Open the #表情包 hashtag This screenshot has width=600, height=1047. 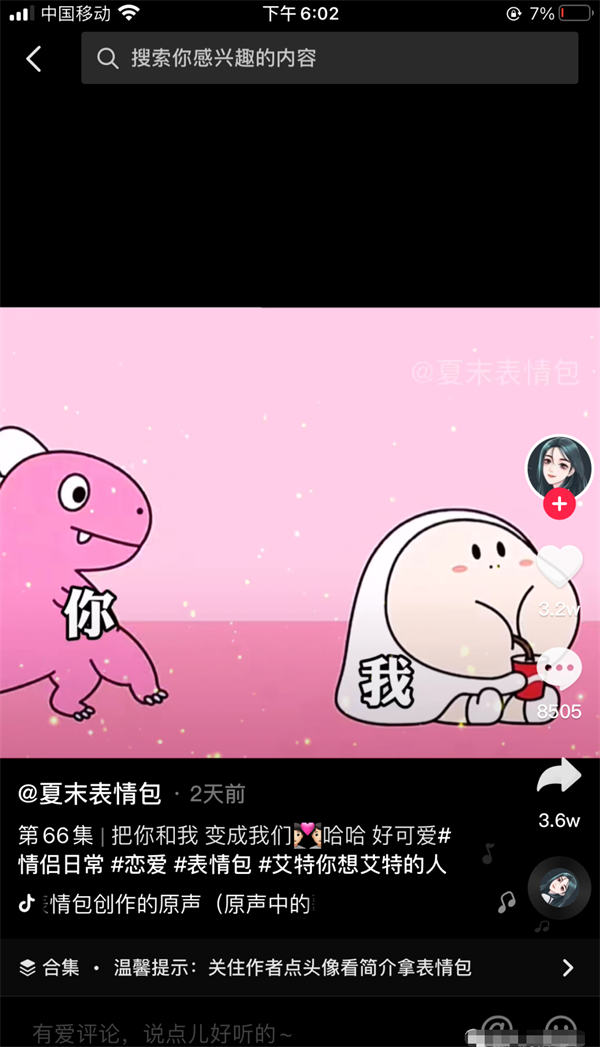[x=212, y=863]
